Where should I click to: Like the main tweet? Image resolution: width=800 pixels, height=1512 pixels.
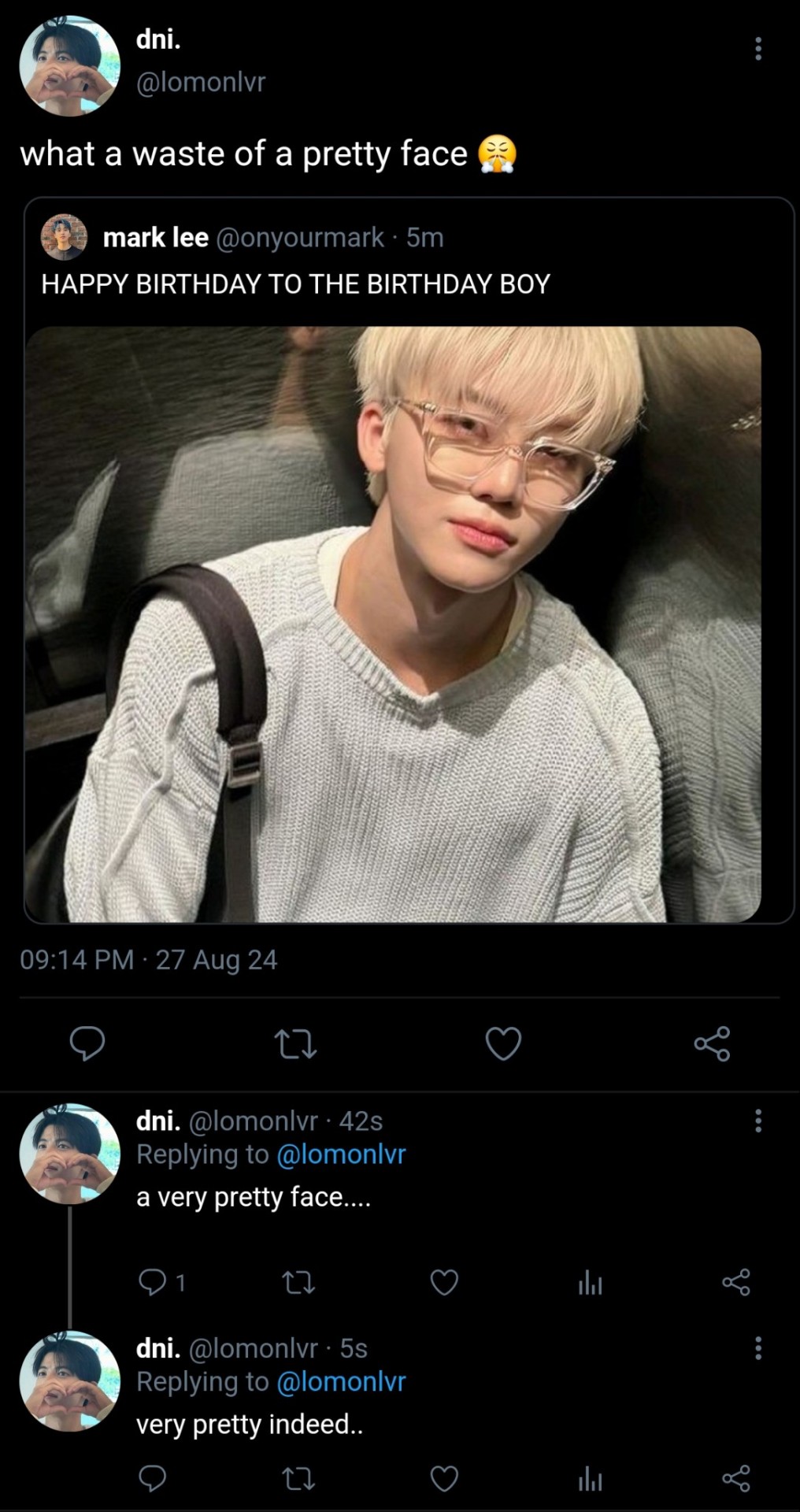click(x=503, y=1044)
